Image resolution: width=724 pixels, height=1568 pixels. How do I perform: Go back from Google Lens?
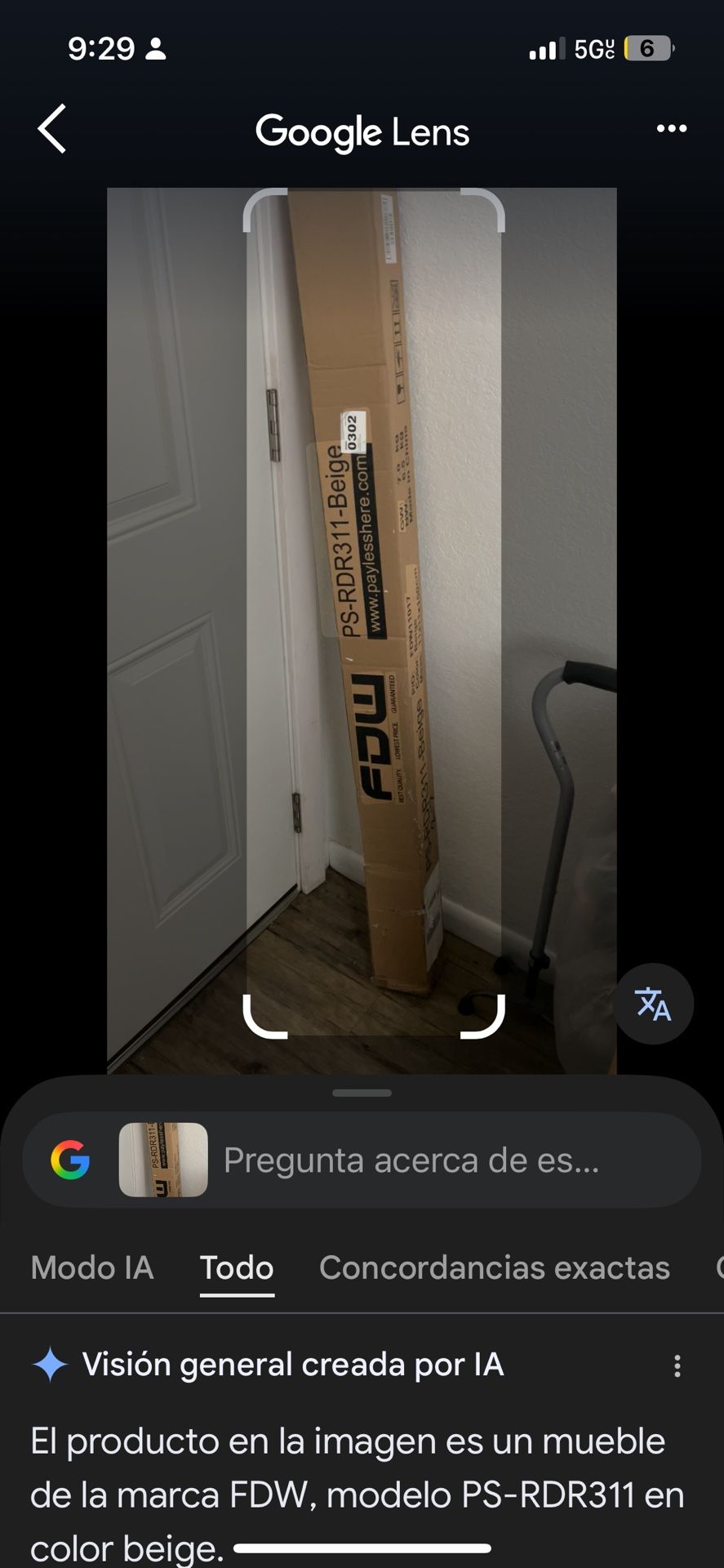52,129
